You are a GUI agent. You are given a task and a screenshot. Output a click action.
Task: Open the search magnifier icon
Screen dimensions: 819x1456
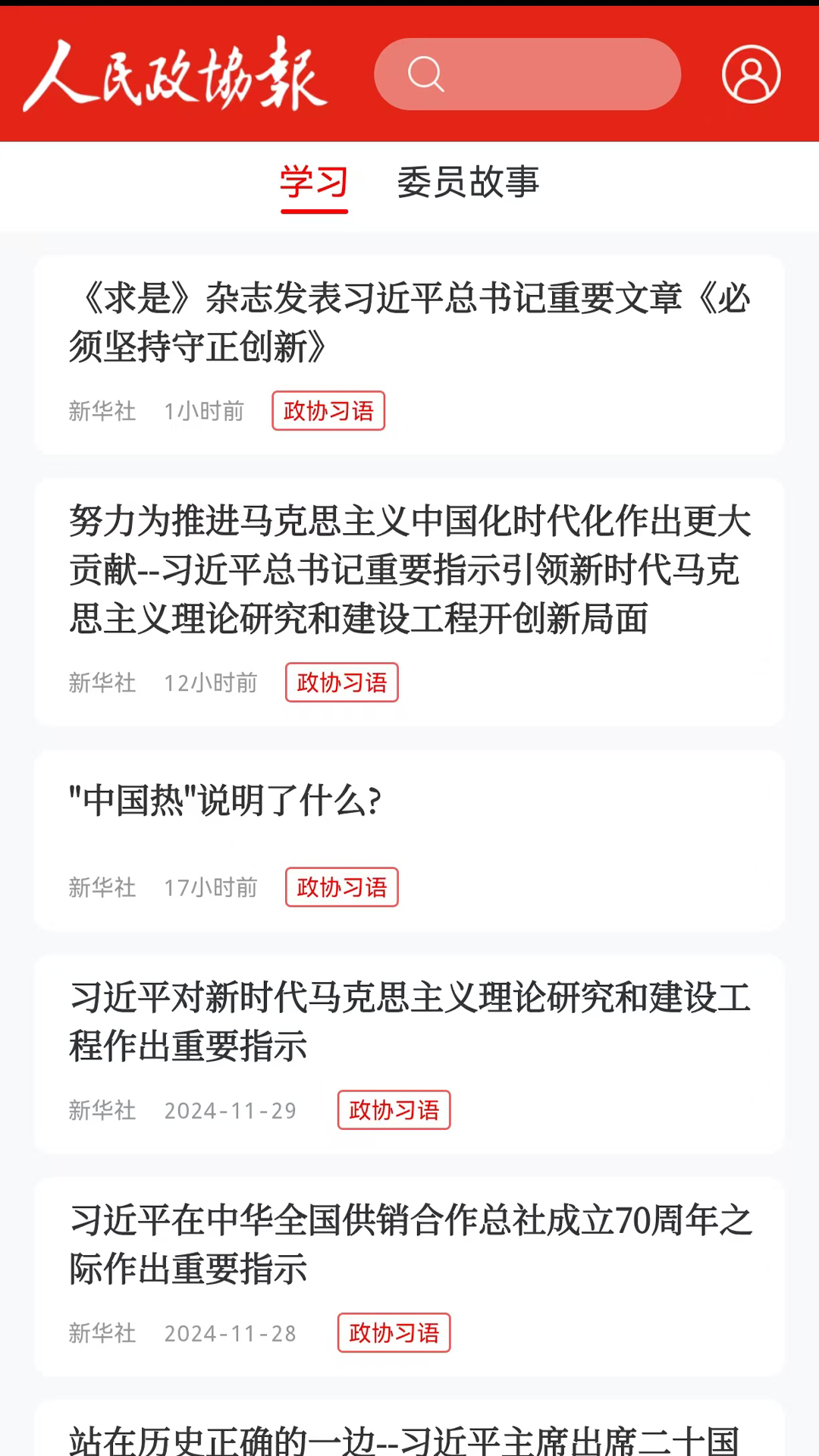click(426, 74)
